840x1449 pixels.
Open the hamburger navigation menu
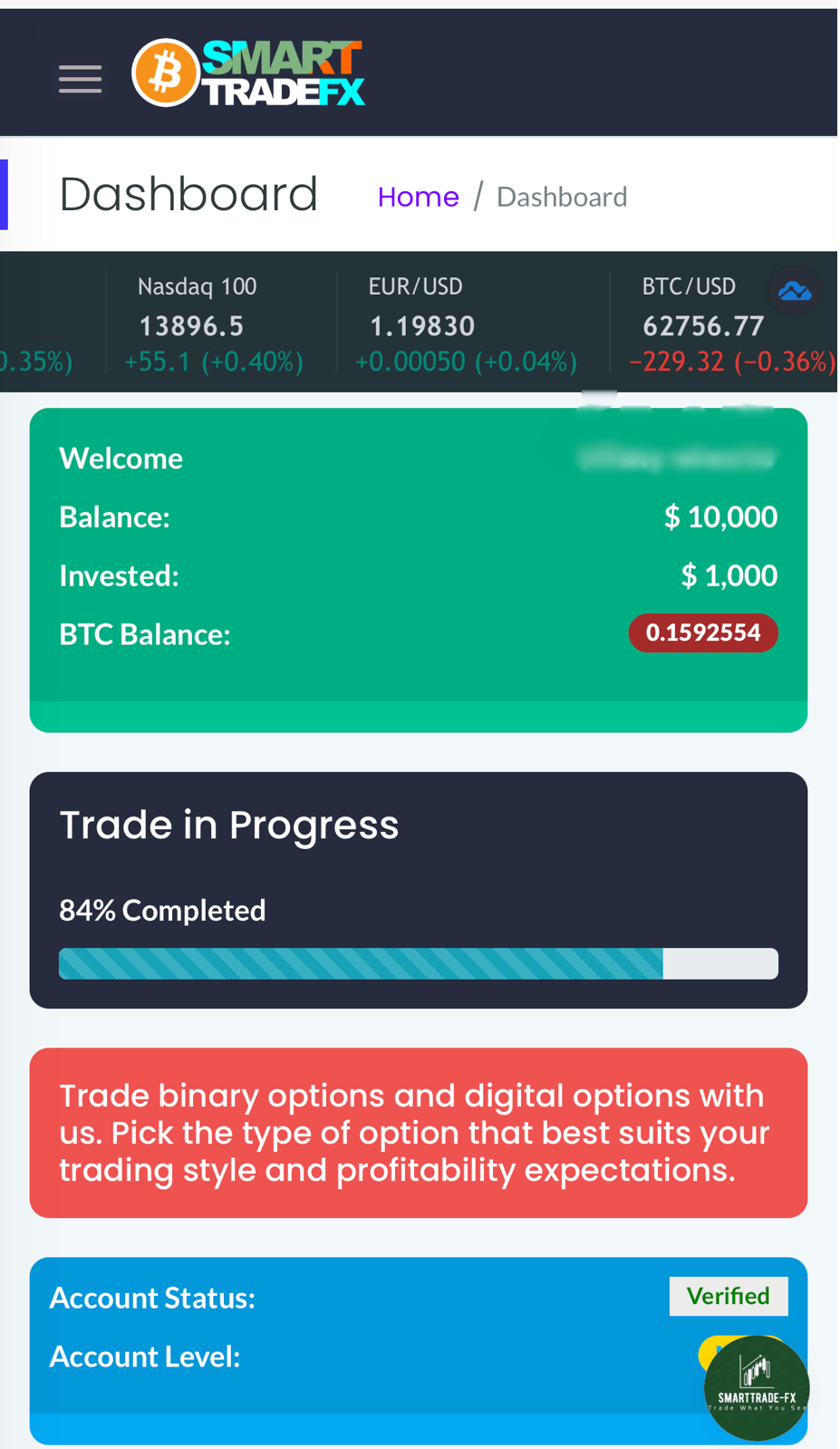(x=80, y=79)
